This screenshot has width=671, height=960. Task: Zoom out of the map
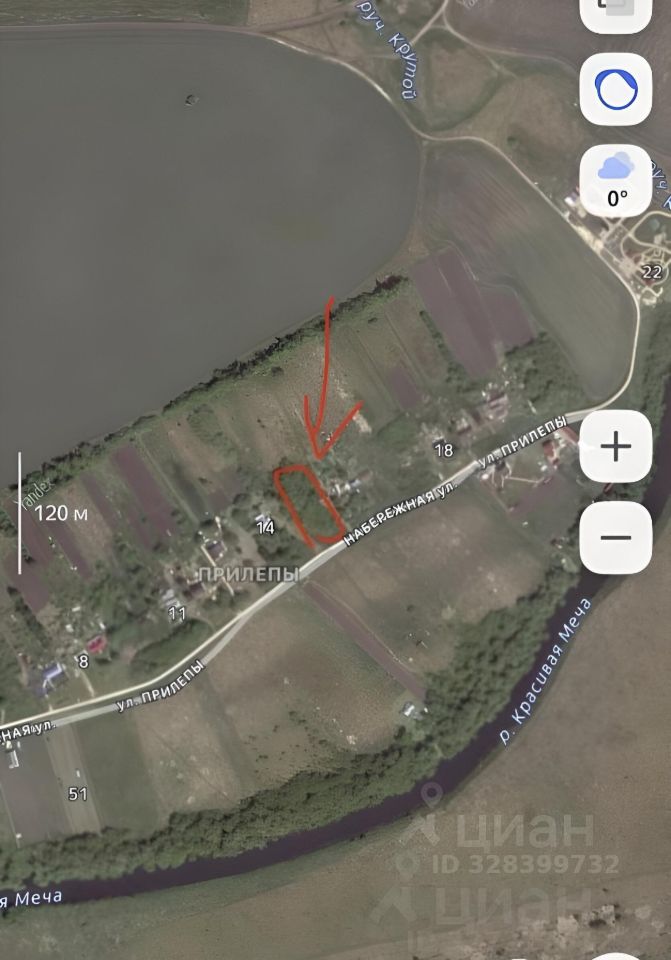click(616, 537)
